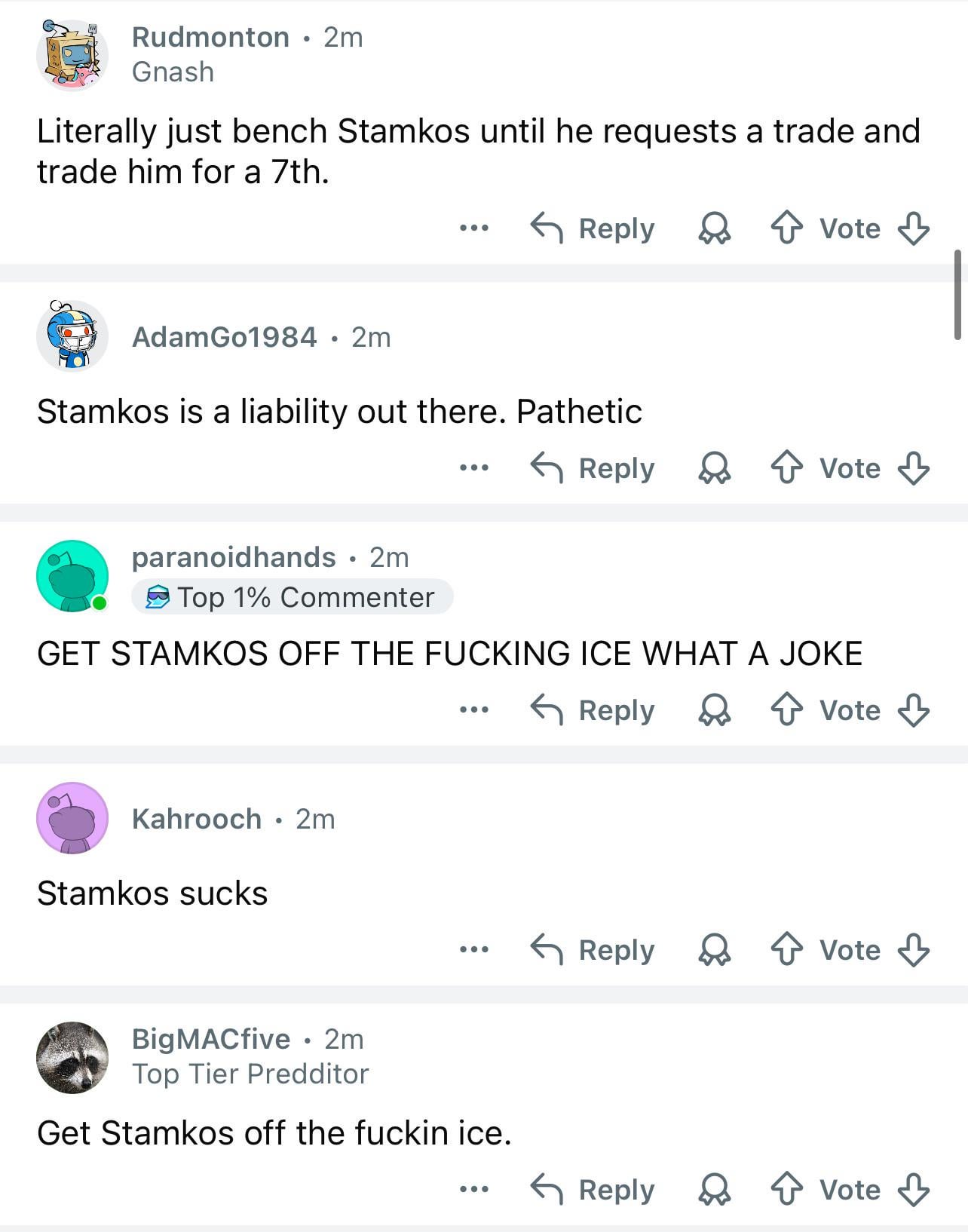Open Kahrooch's profile page
Viewport: 968px width, 1232px height.
[196, 819]
